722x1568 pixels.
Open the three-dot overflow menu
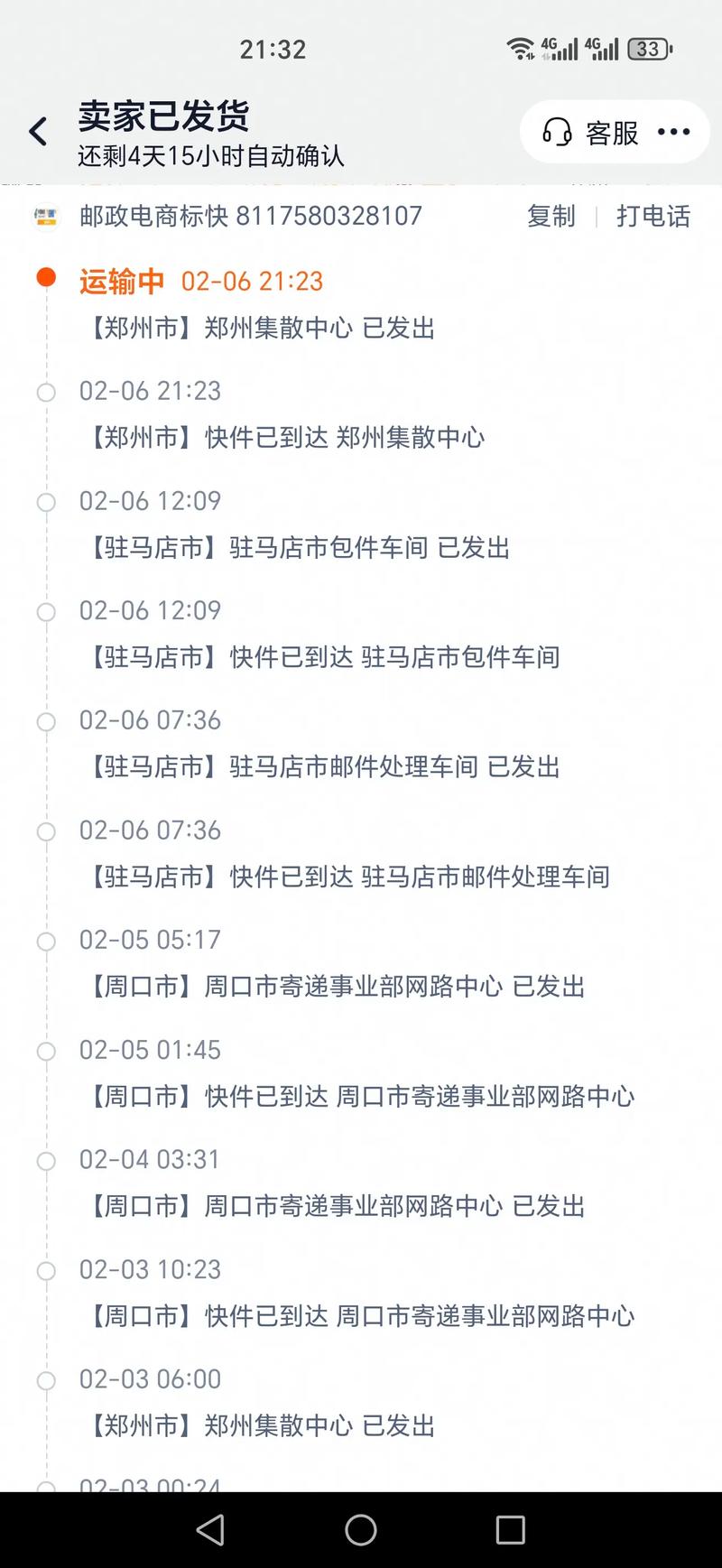[673, 133]
